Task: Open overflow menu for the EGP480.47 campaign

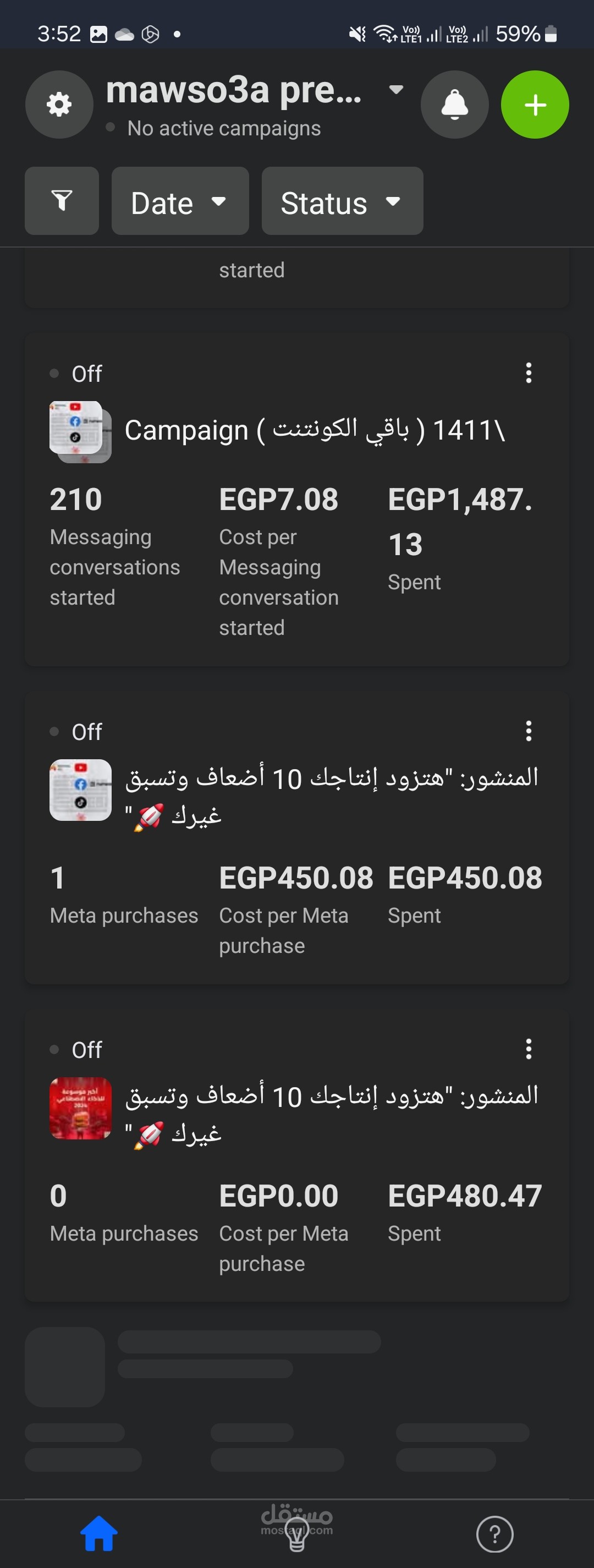Action: point(528,1049)
